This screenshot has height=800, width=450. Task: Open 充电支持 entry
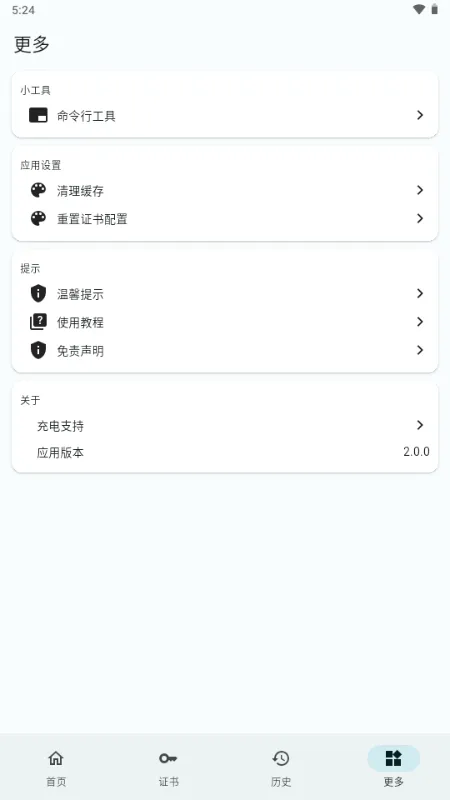click(x=224, y=426)
